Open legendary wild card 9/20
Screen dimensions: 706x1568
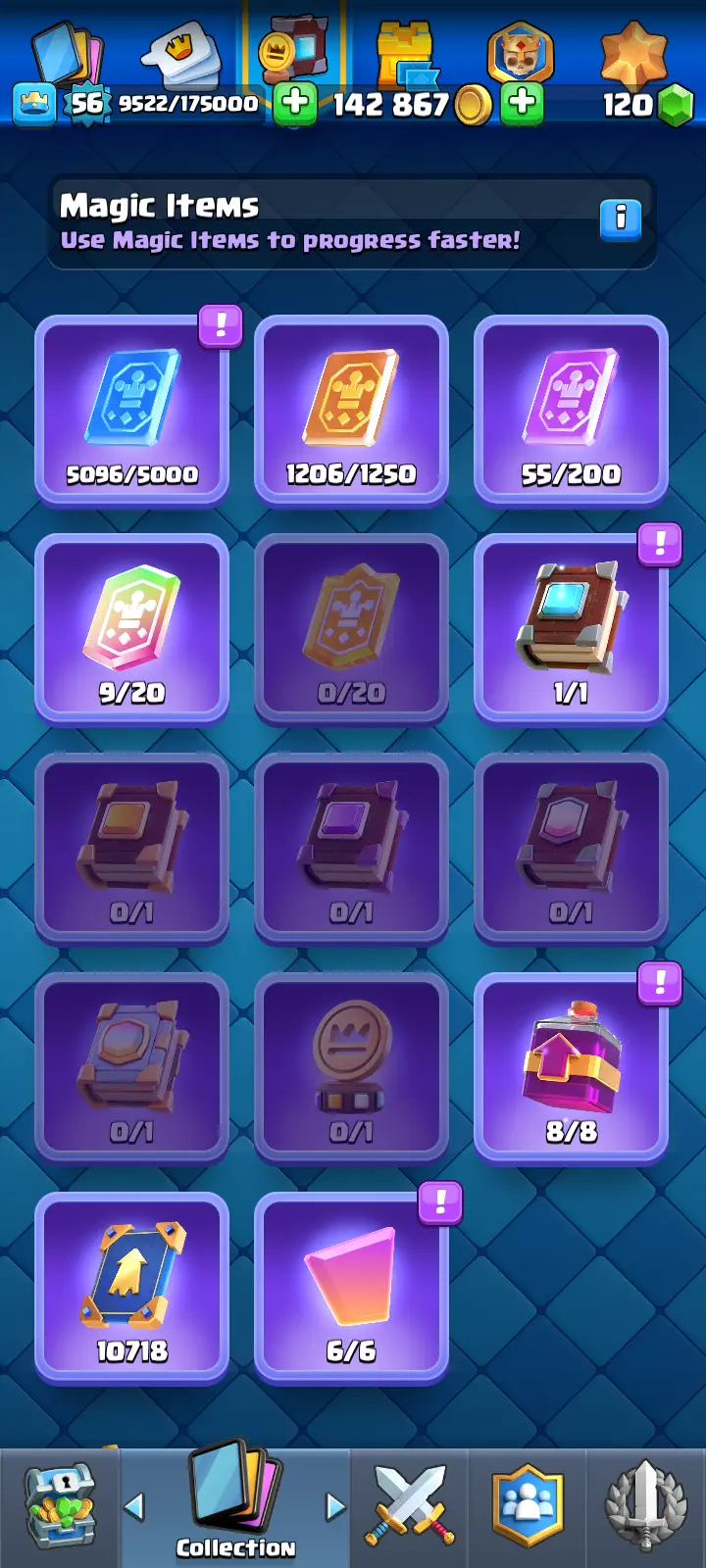tap(132, 629)
